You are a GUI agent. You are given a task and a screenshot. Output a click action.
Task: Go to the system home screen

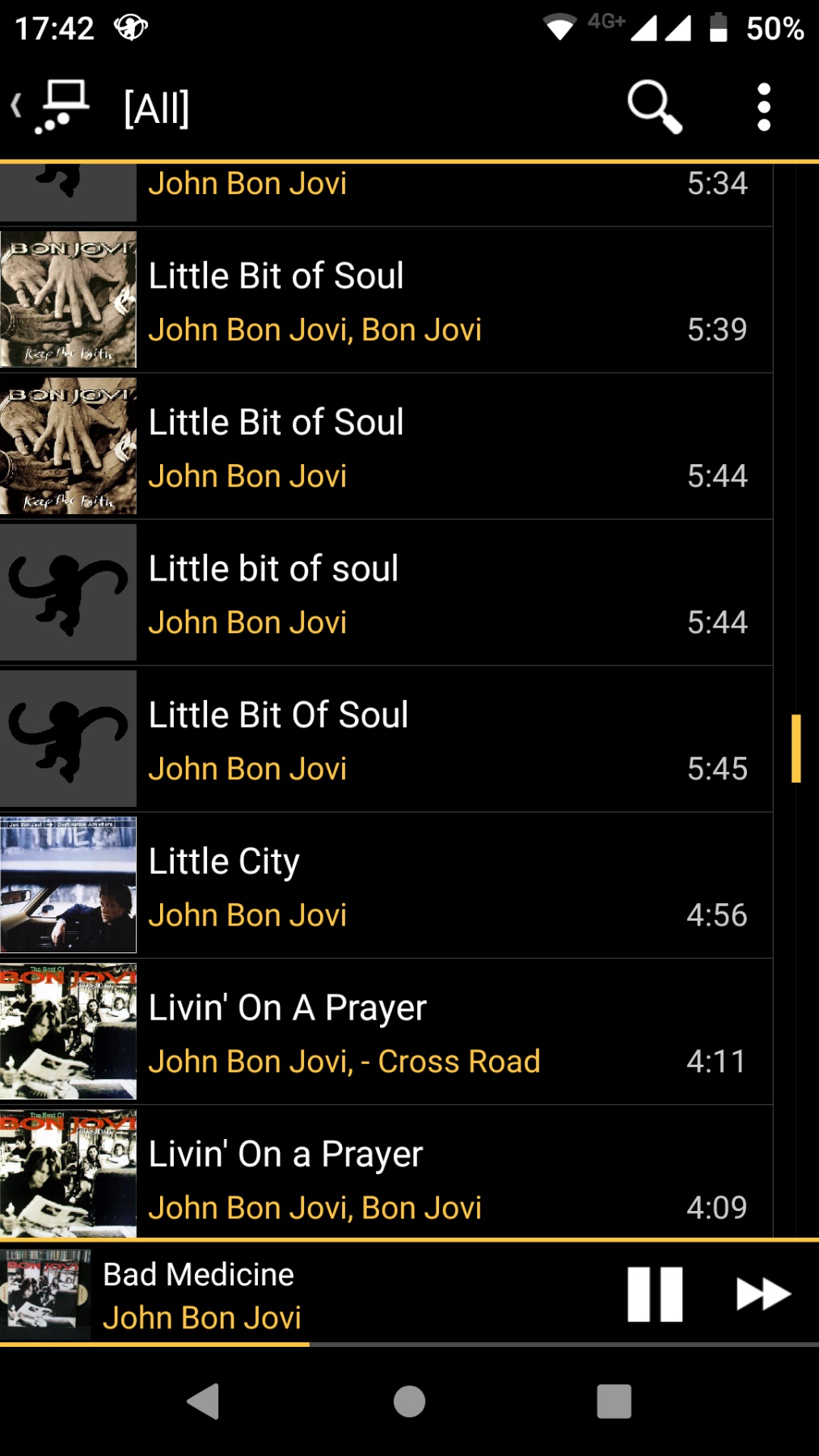(x=409, y=1401)
